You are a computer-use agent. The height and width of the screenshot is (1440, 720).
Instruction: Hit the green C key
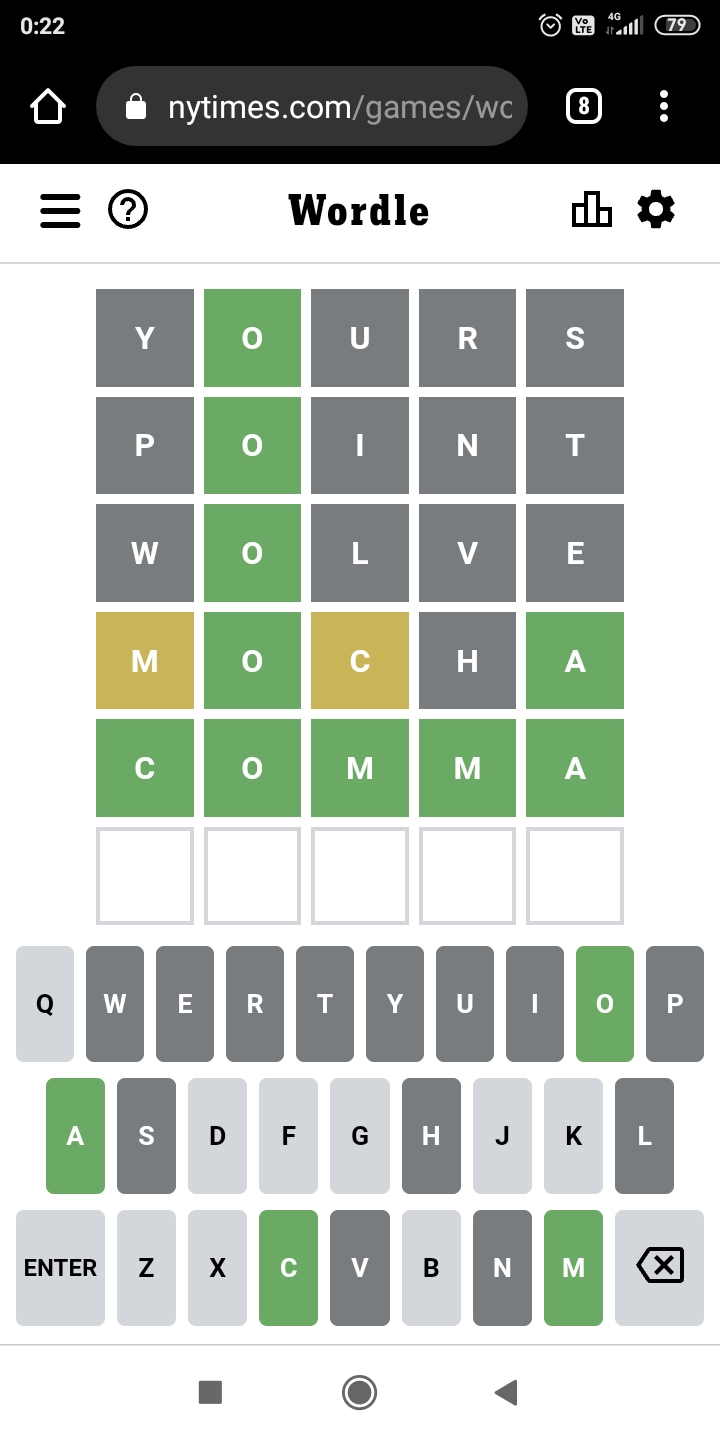click(288, 1268)
